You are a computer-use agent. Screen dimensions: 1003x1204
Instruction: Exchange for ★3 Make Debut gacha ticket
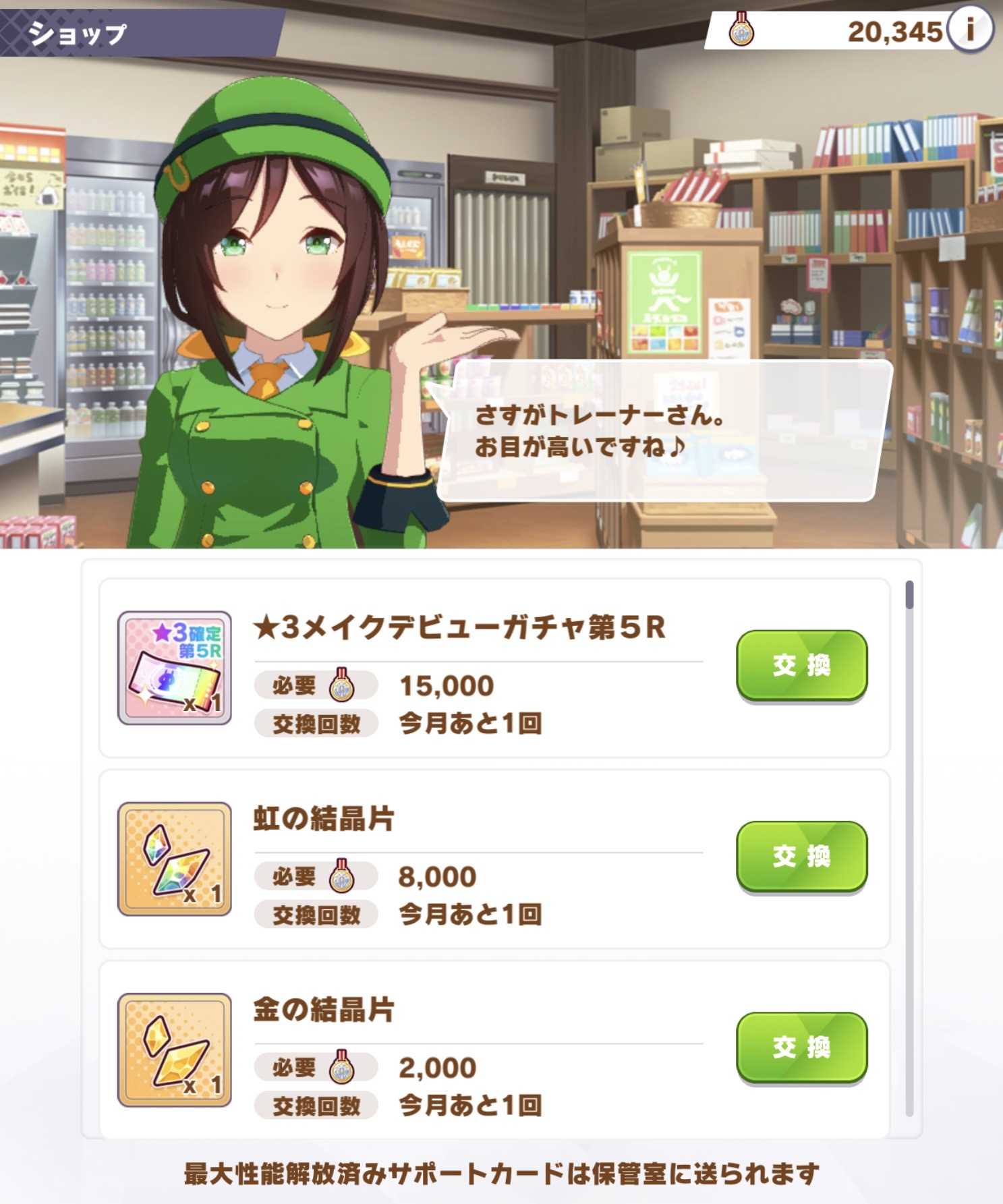801,666
